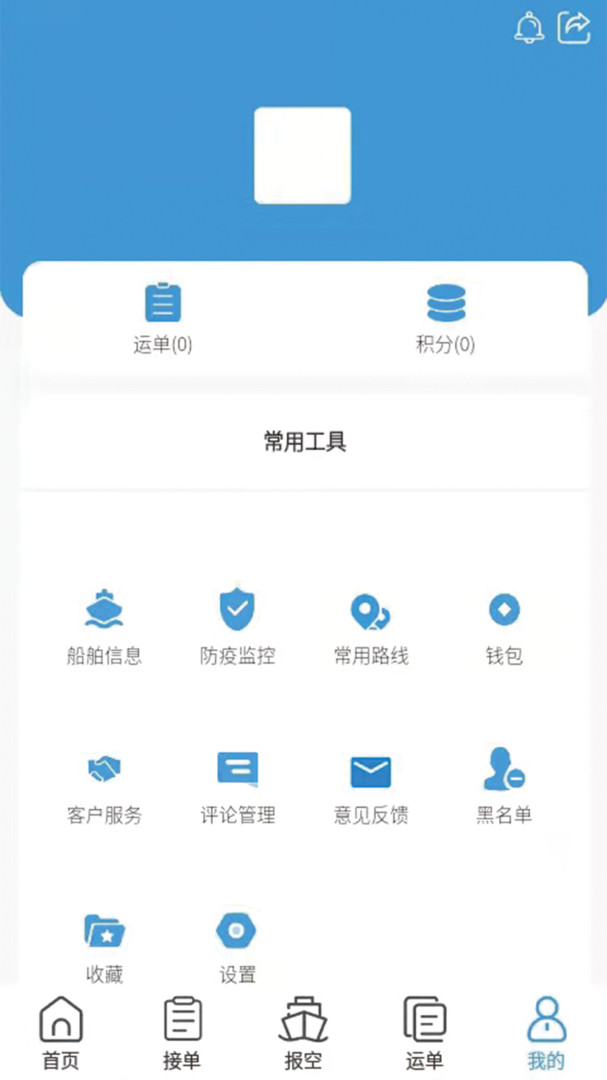The image size is (607, 1080).
Task: Open 意见反馈 feedback form
Action: coord(371,786)
